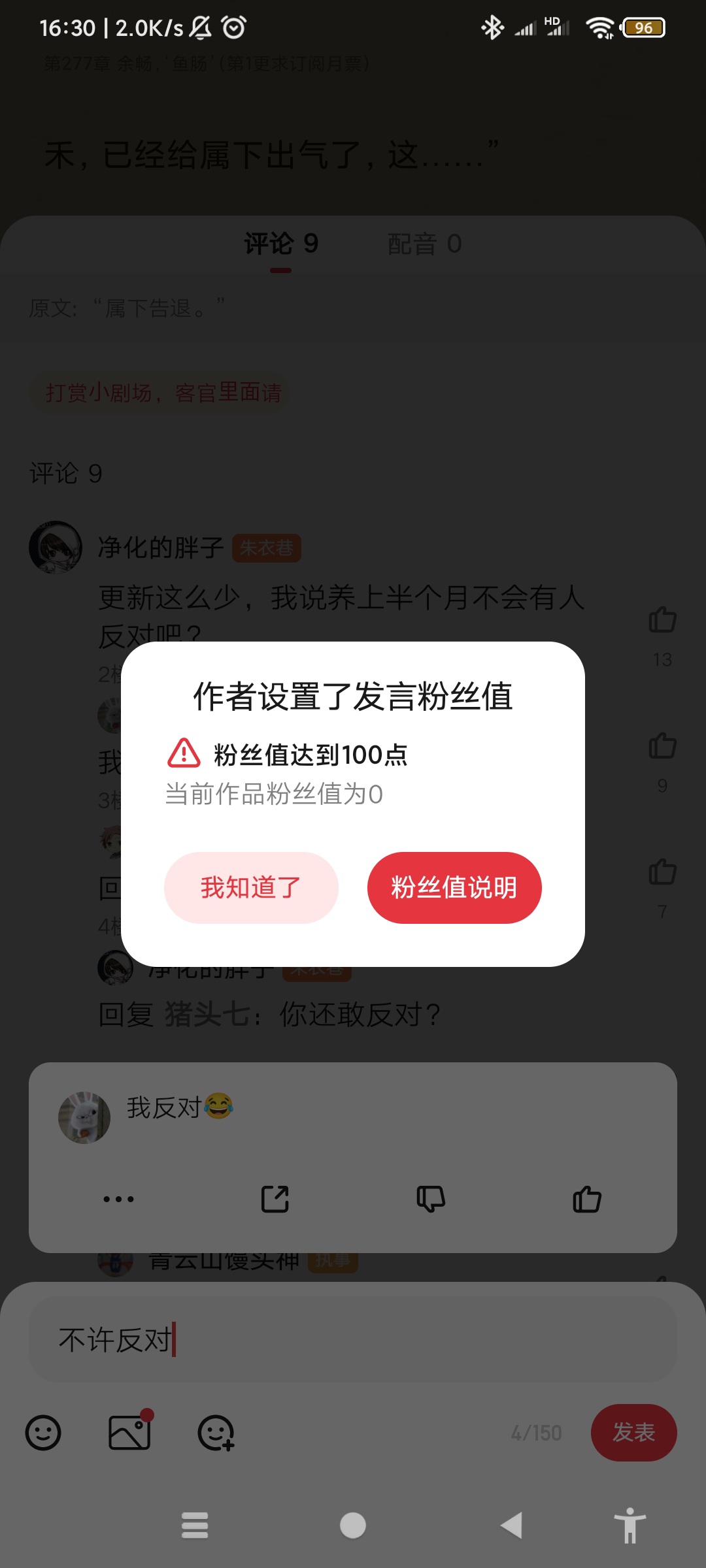Open the add sticker icon
Viewport: 706px width, 1568px height.
216,1433
